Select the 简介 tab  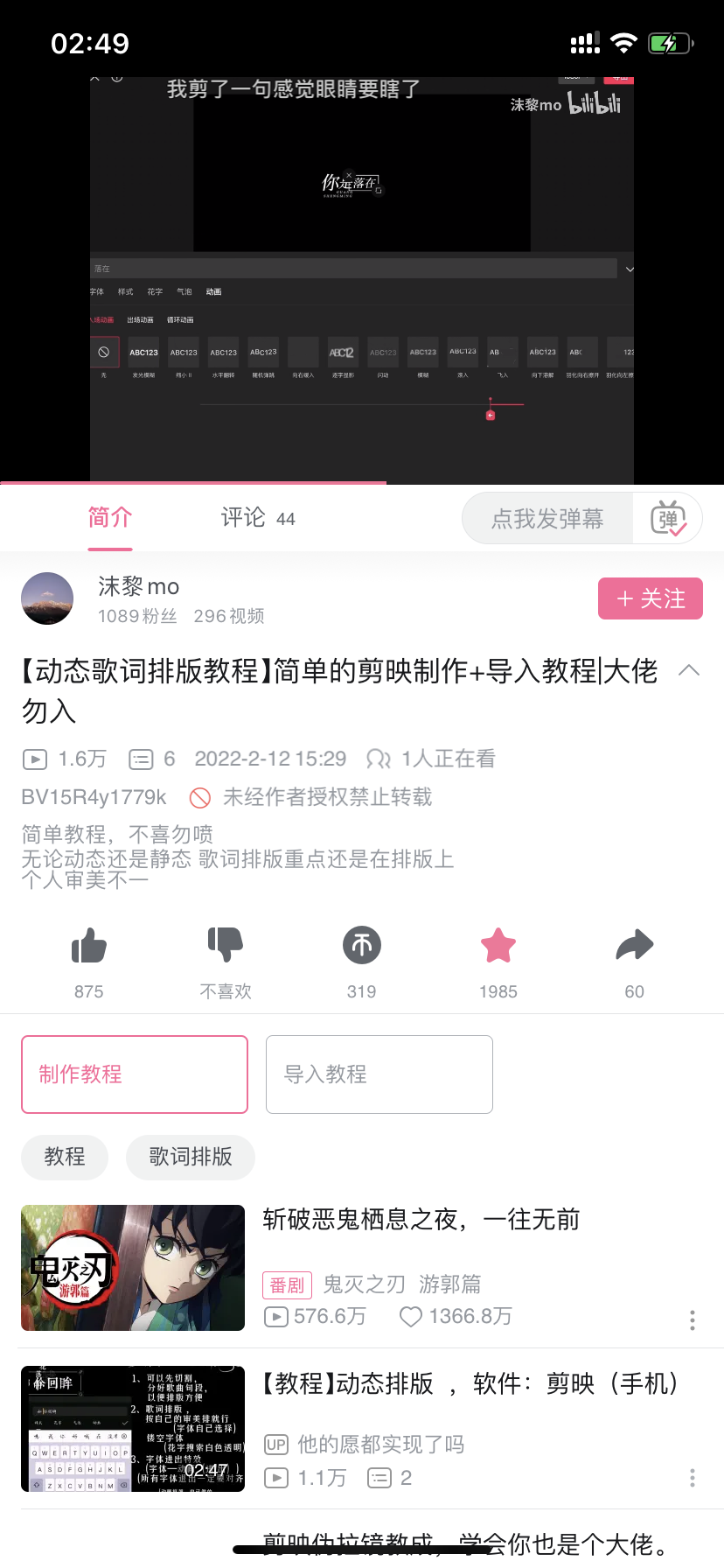[x=110, y=518]
